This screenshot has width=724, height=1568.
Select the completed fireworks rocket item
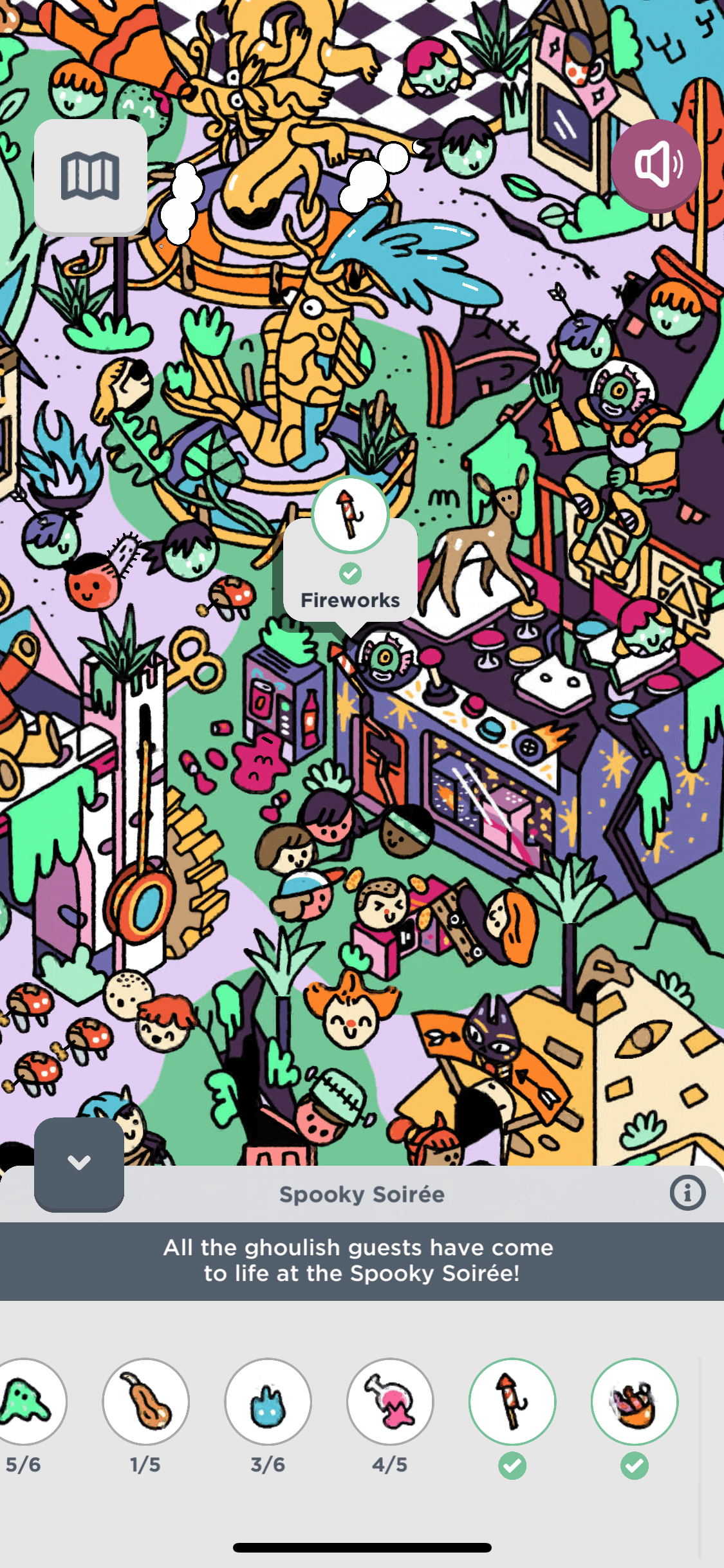click(512, 1402)
